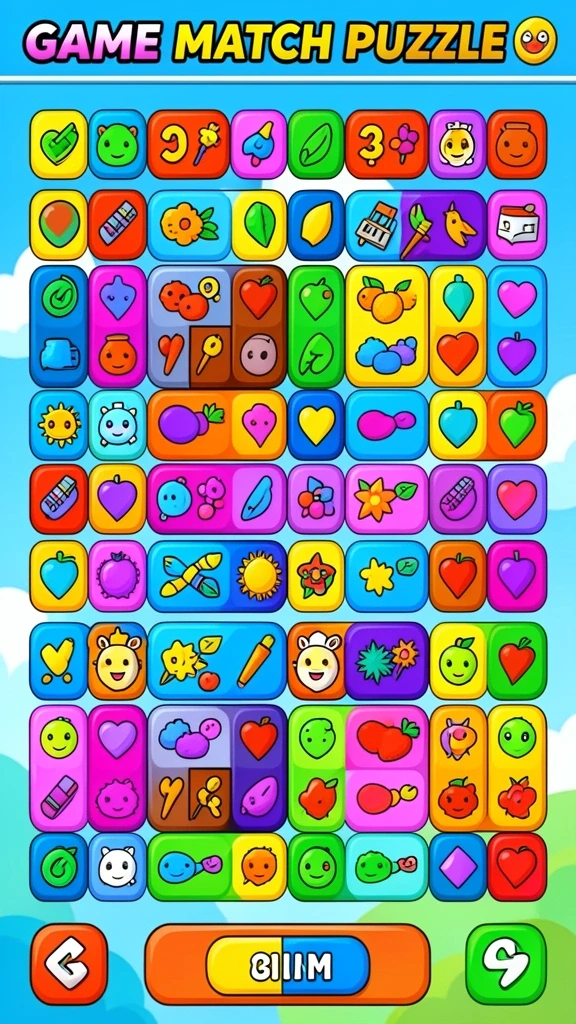Choose the dark blue tile with yellow heart
This screenshot has width=576, height=1024.
pos(316,425)
